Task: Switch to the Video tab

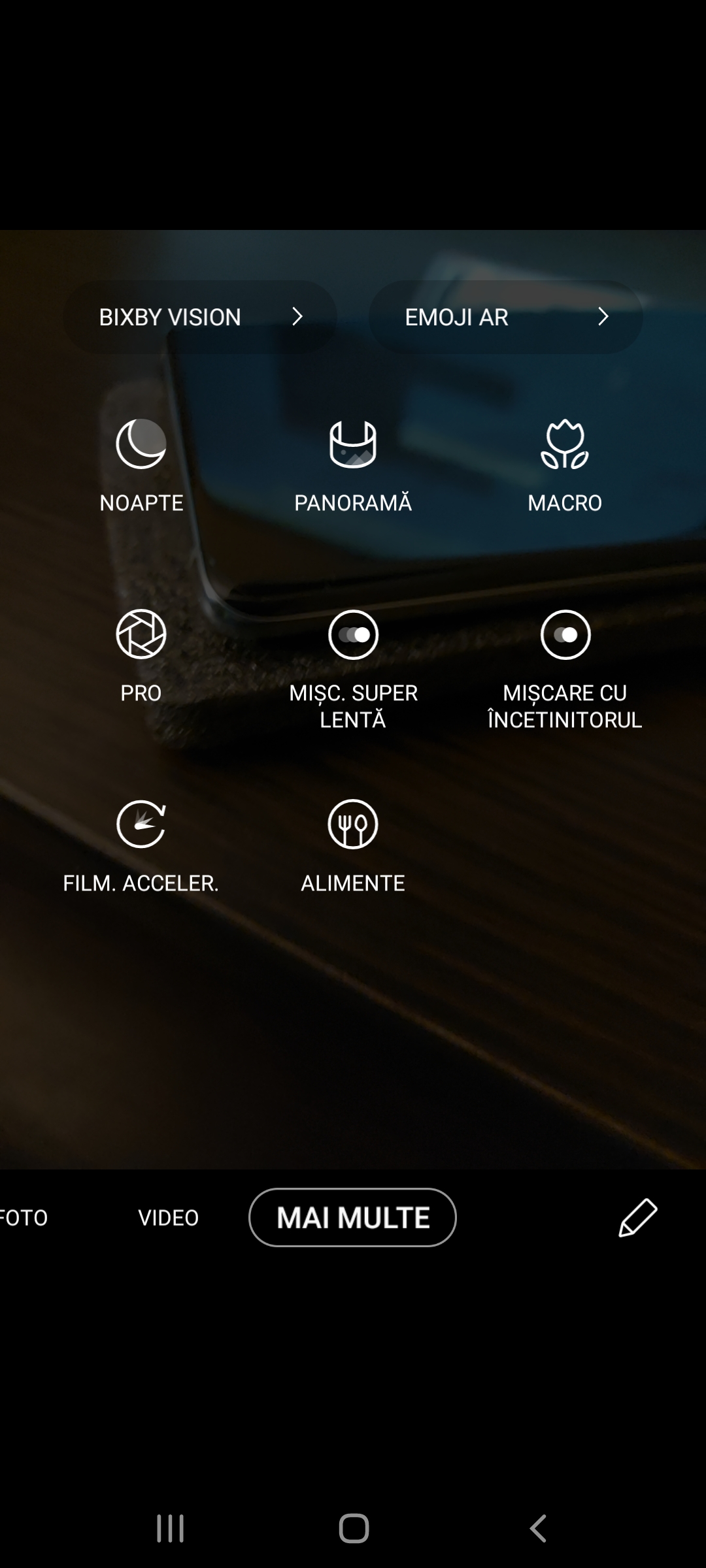Action: click(x=169, y=1218)
